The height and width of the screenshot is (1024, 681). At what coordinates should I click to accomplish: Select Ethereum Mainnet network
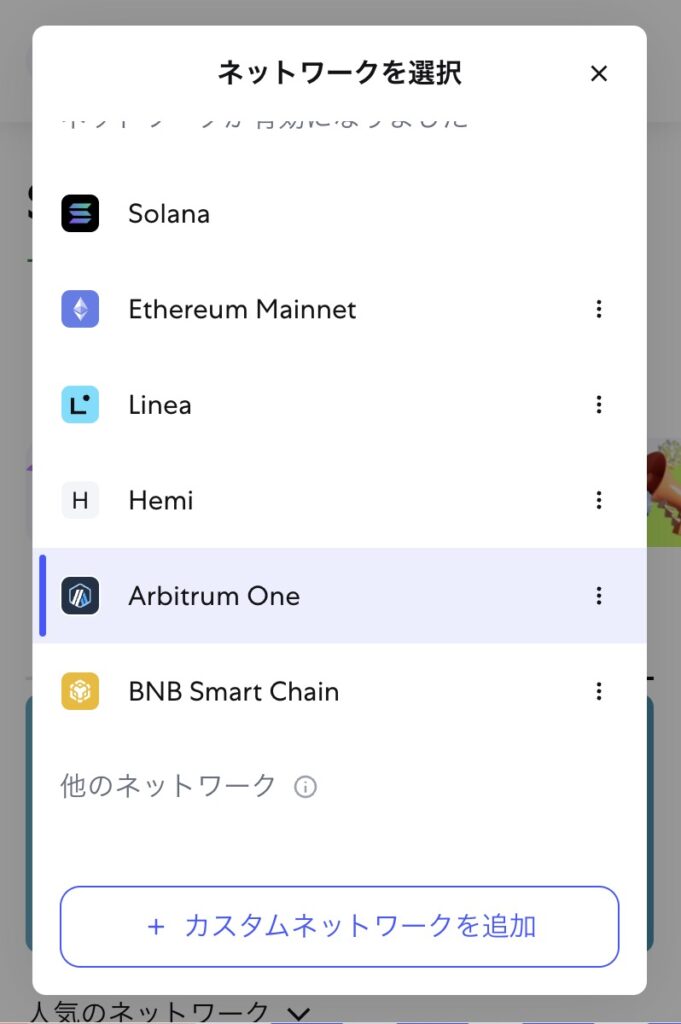point(241,310)
